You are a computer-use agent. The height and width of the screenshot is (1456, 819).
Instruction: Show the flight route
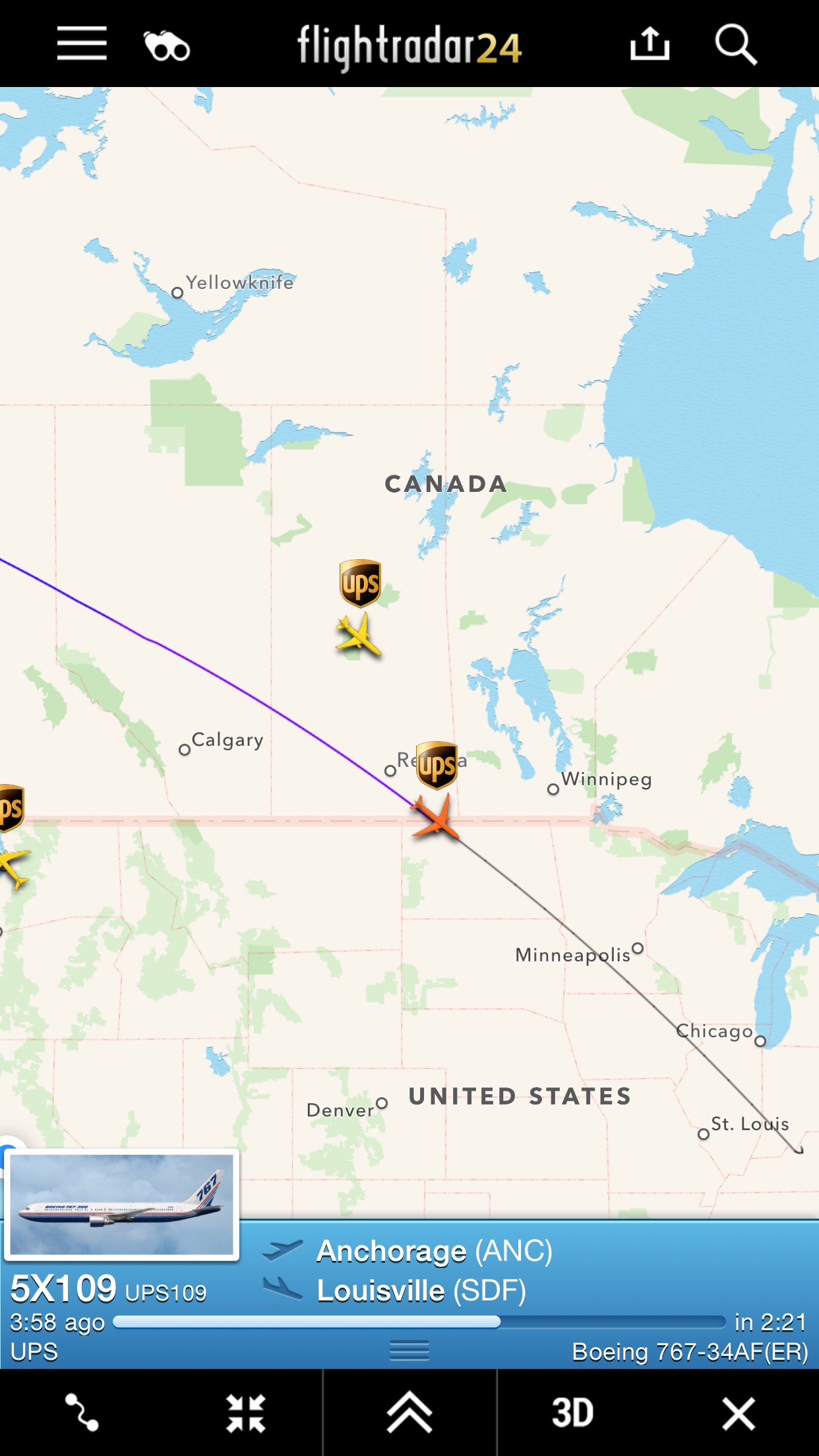click(82, 1412)
